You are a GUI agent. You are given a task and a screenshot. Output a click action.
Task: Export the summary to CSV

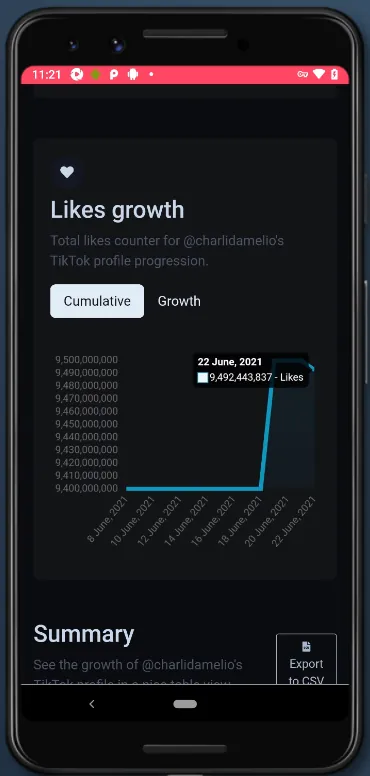click(306, 660)
